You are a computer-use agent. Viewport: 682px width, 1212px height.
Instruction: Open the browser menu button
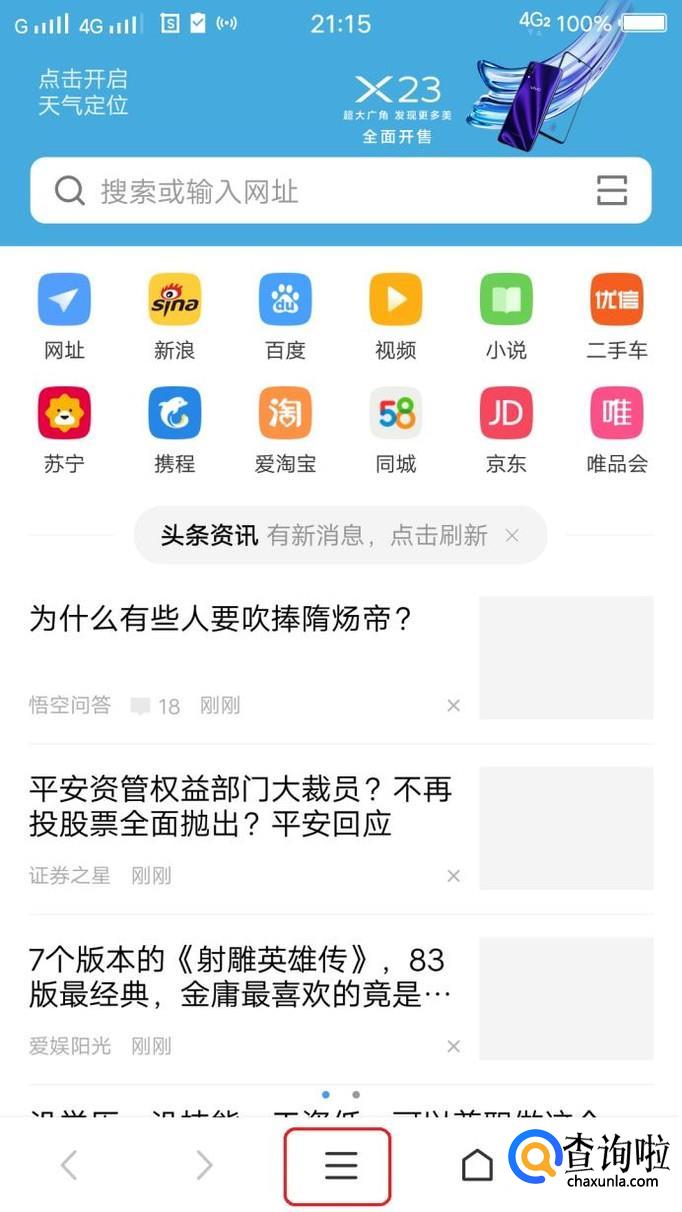click(x=338, y=1166)
